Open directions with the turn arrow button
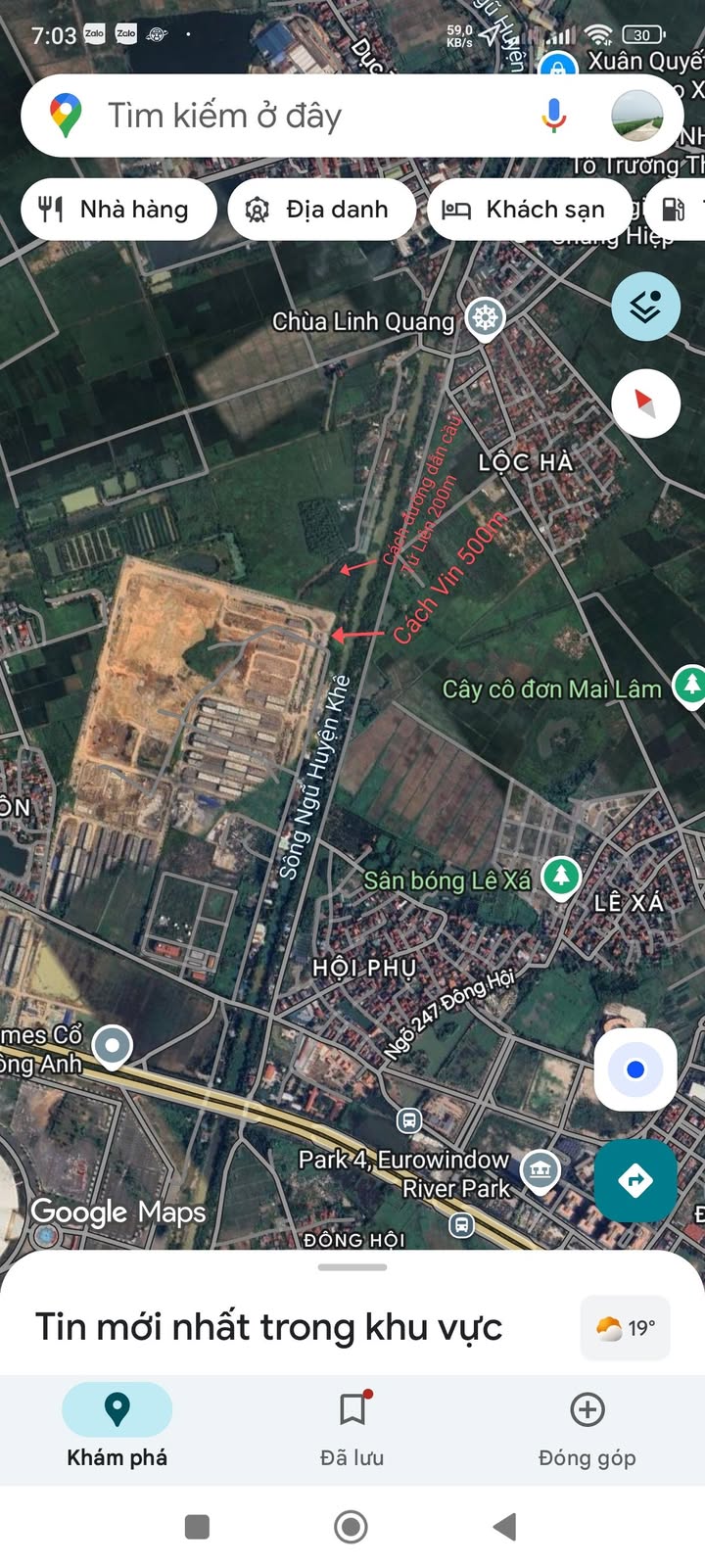This screenshot has width=705, height=1568. [x=634, y=1179]
